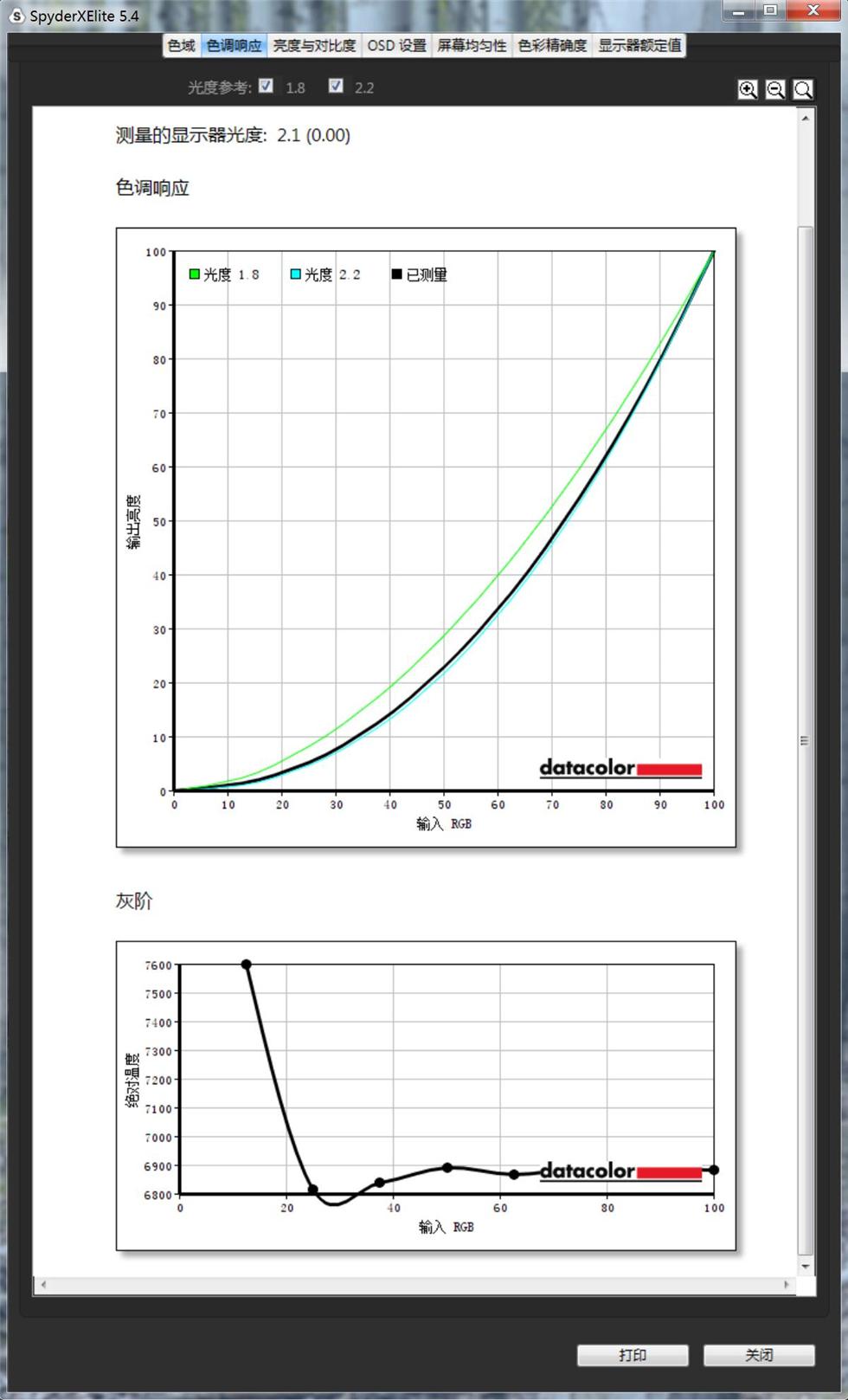Uncheck the 2.2 gamma reference checkbox
The height and width of the screenshot is (1400, 848).
[336, 86]
